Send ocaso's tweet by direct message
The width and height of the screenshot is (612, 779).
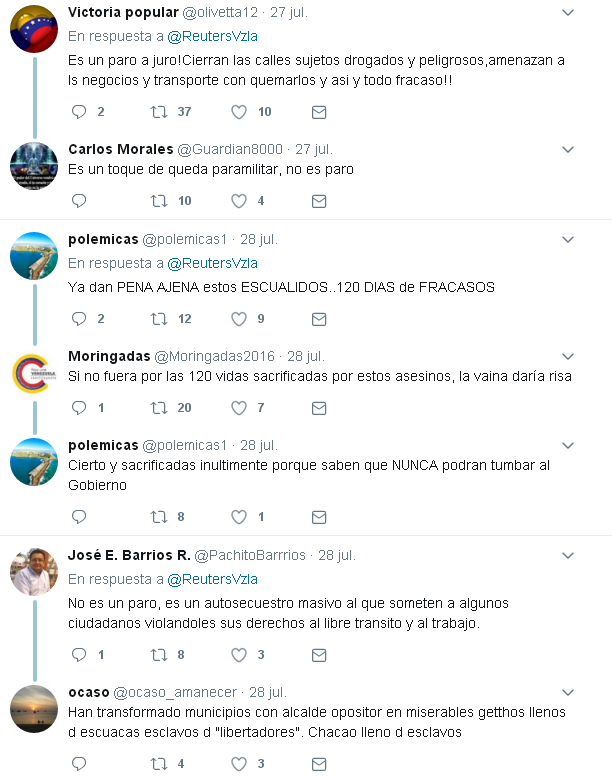[x=319, y=764]
